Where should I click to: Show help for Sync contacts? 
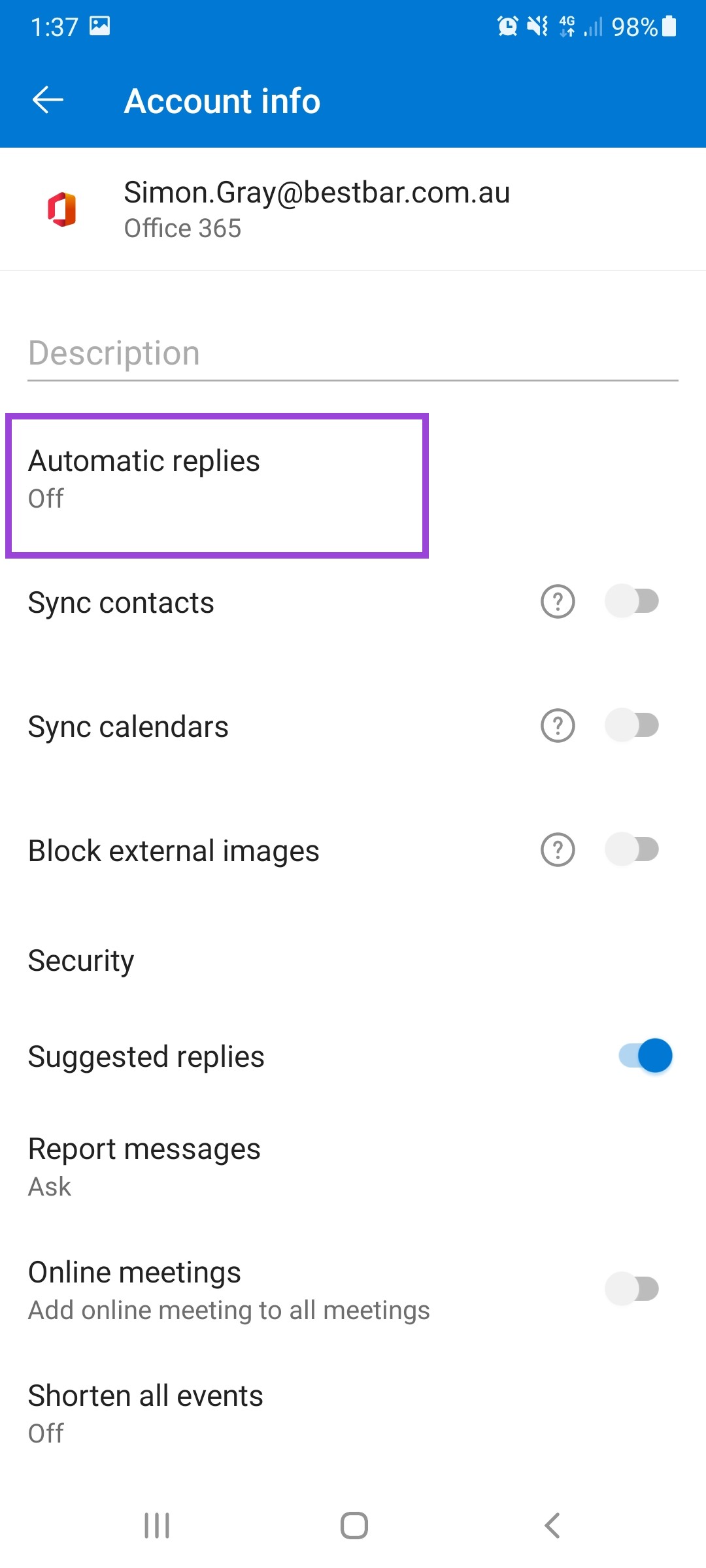tap(558, 601)
